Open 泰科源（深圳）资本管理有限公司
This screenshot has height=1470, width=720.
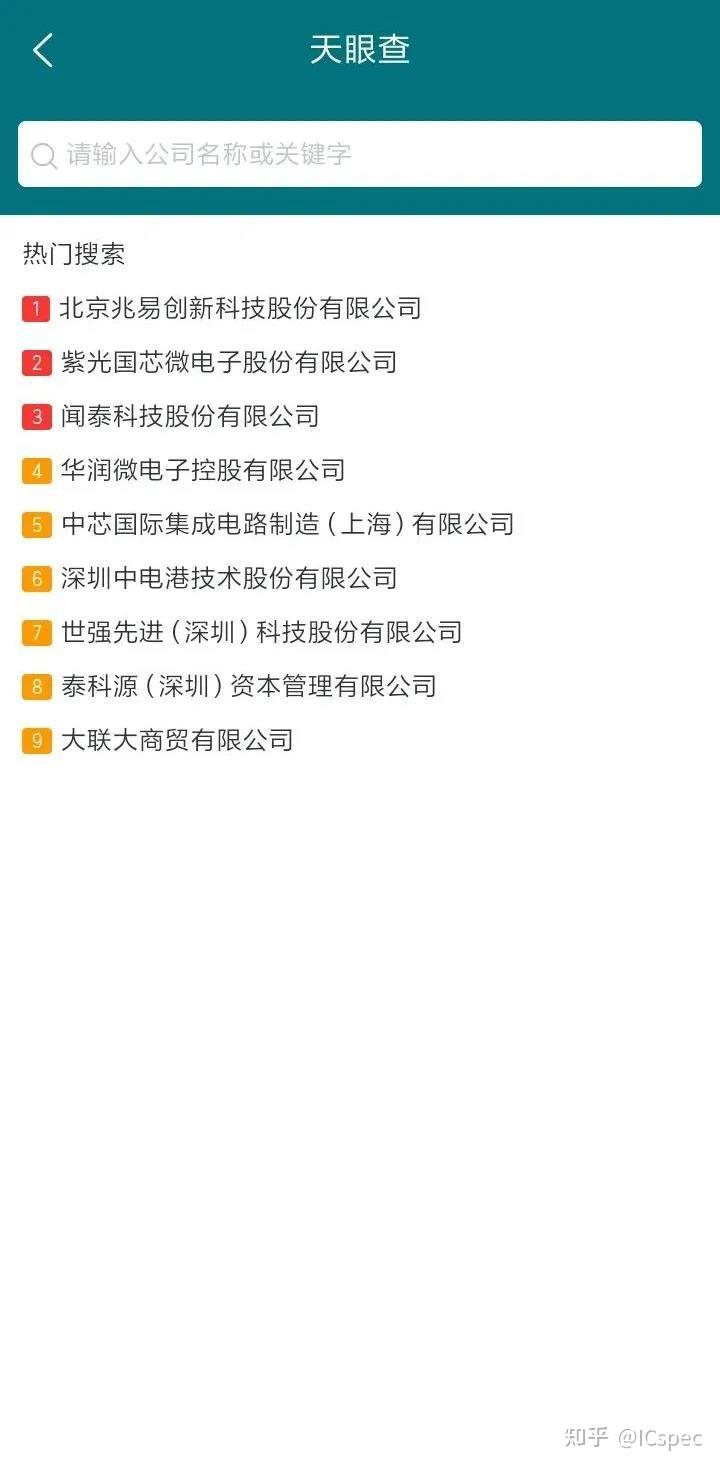pos(248,686)
